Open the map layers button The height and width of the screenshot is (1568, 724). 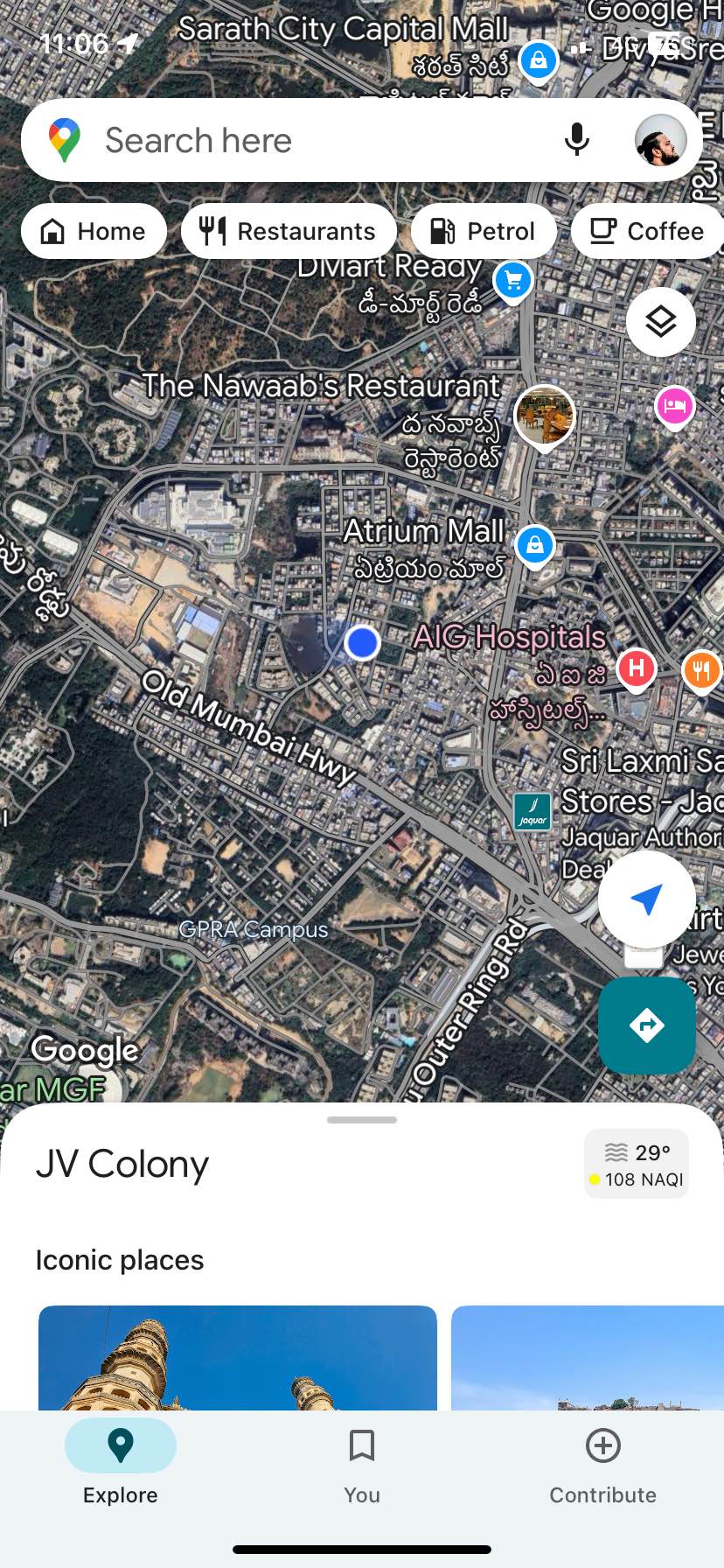point(661,322)
